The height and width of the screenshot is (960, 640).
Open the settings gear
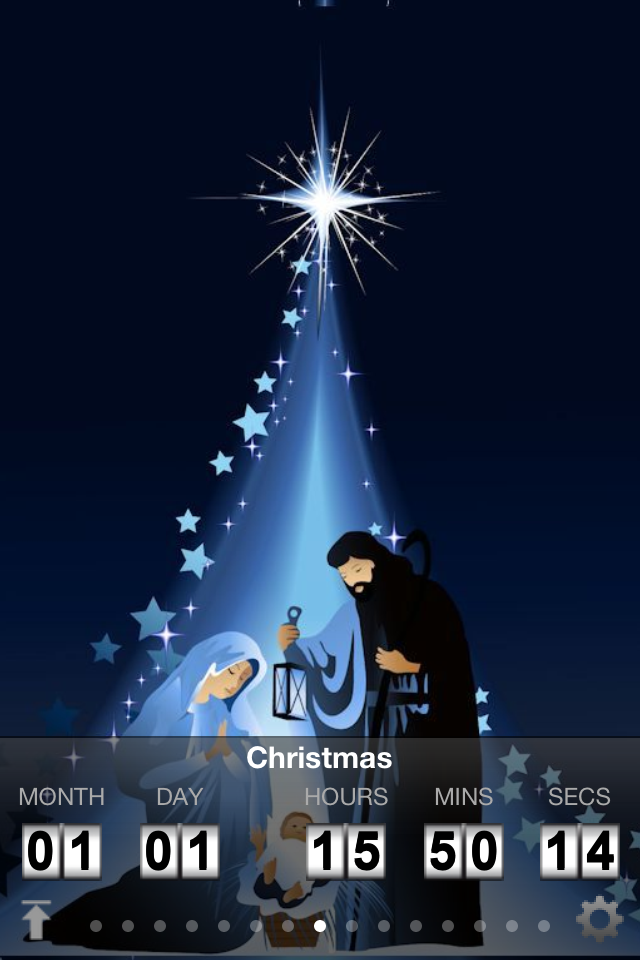click(599, 919)
